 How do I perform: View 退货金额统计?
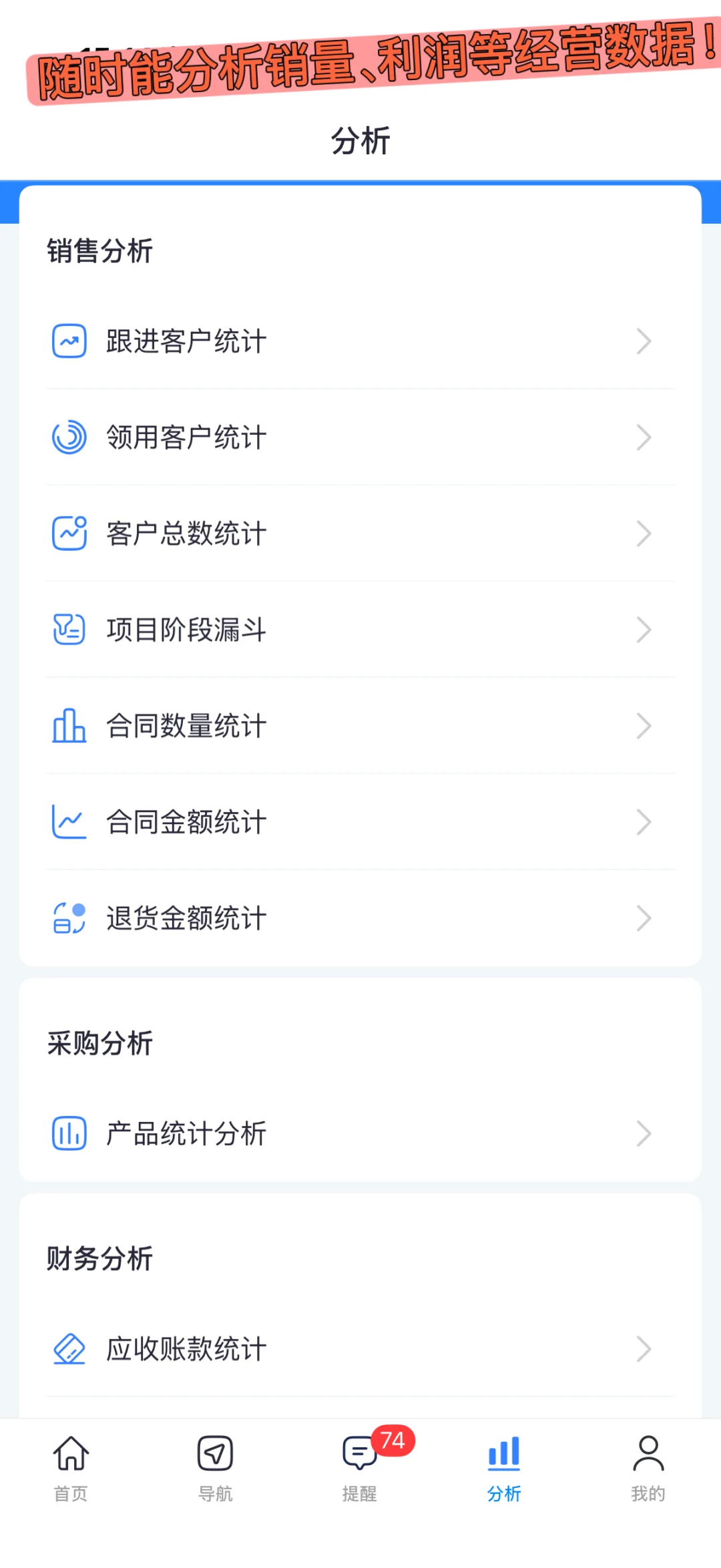point(360,918)
